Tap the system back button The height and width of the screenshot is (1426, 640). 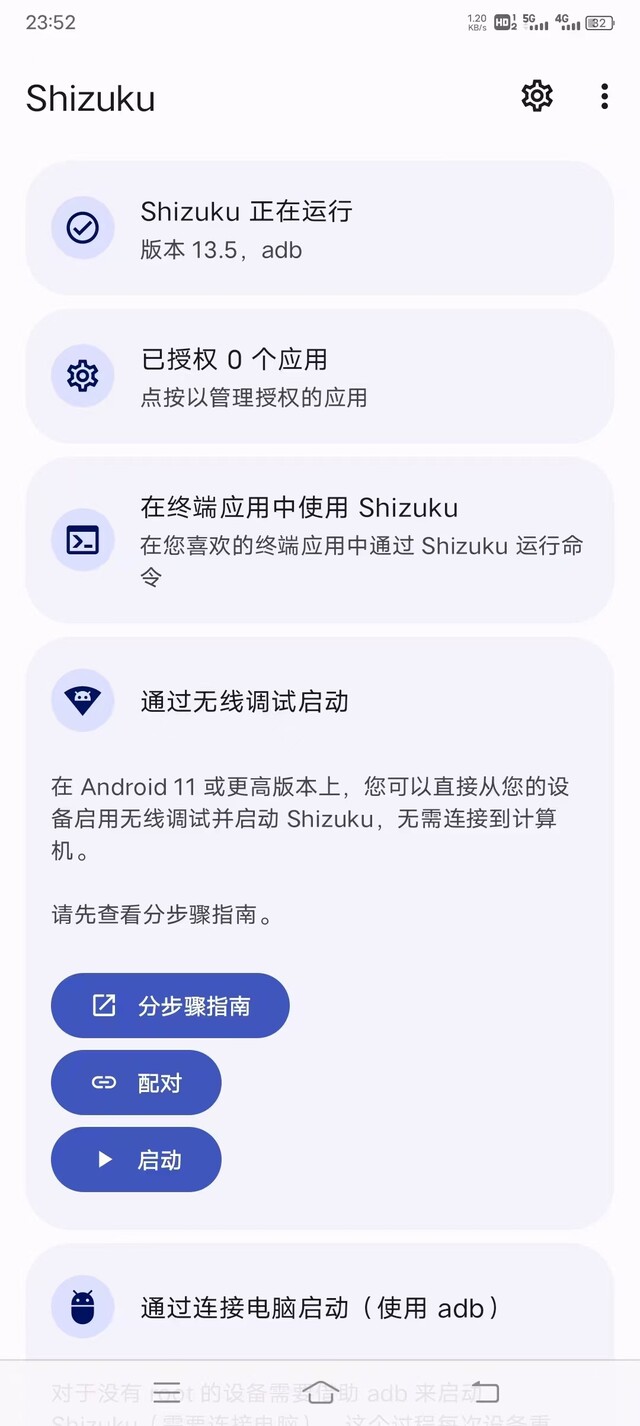[x=485, y=1392]
